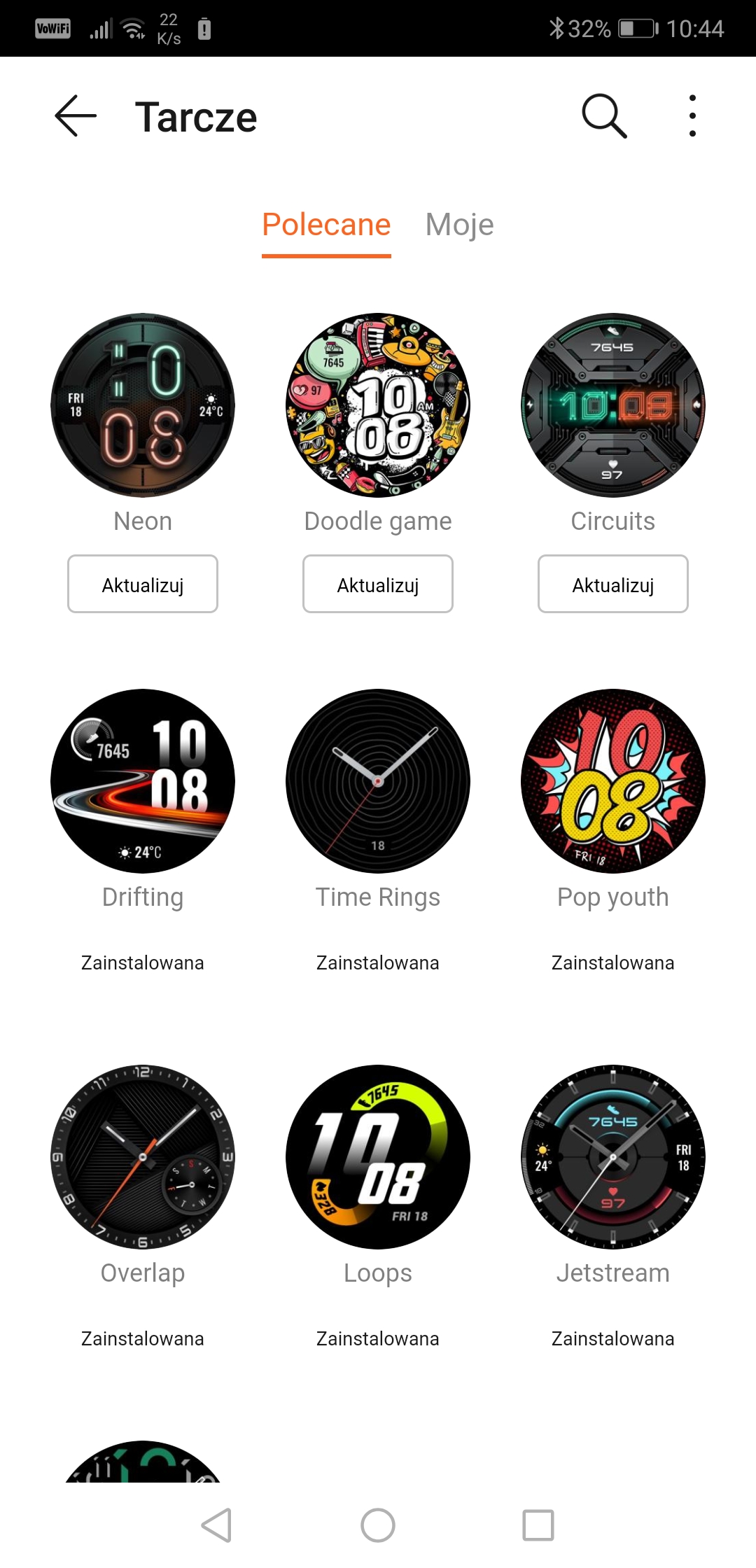Open the three-dot overflow menu

click(692, 115)
